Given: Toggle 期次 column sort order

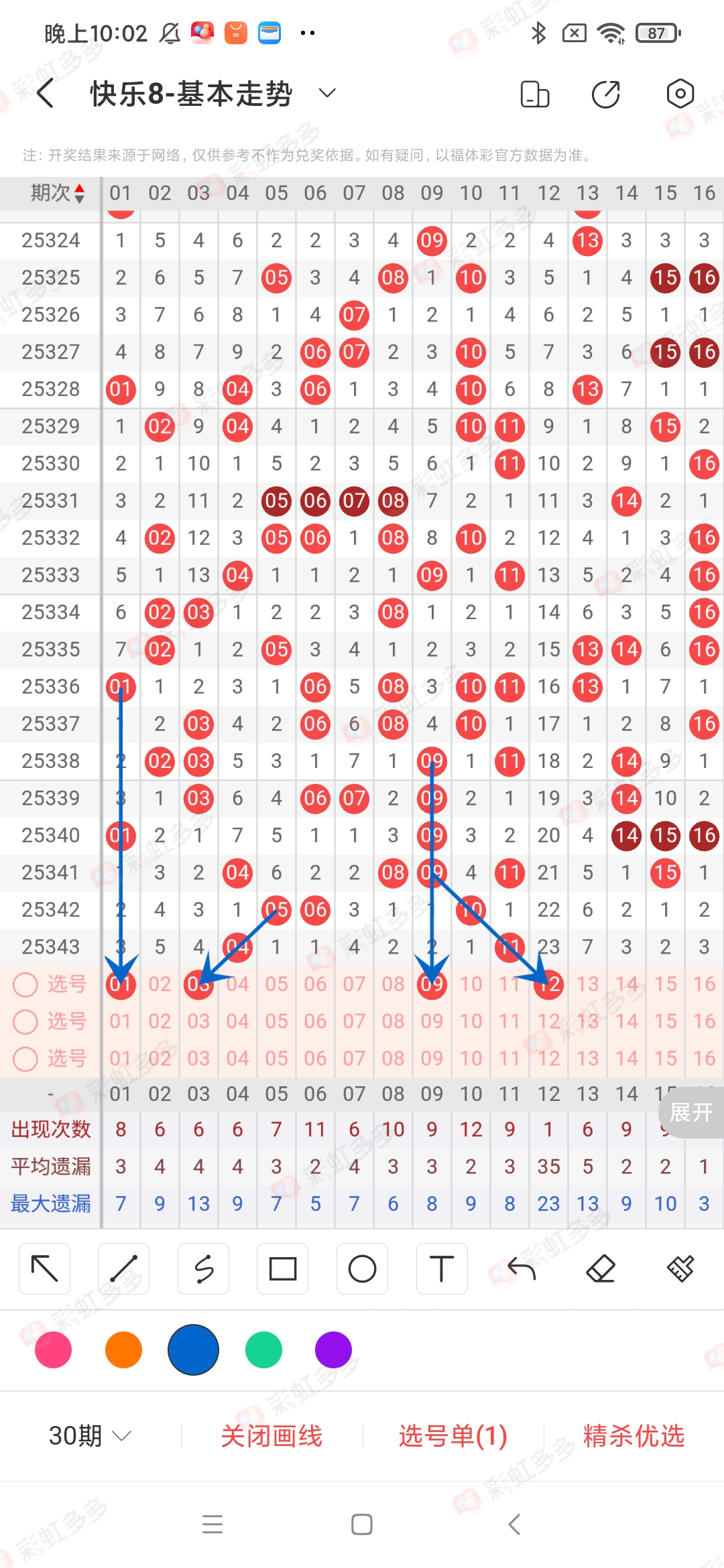Looking at the screenshot, I should point(78,192).
